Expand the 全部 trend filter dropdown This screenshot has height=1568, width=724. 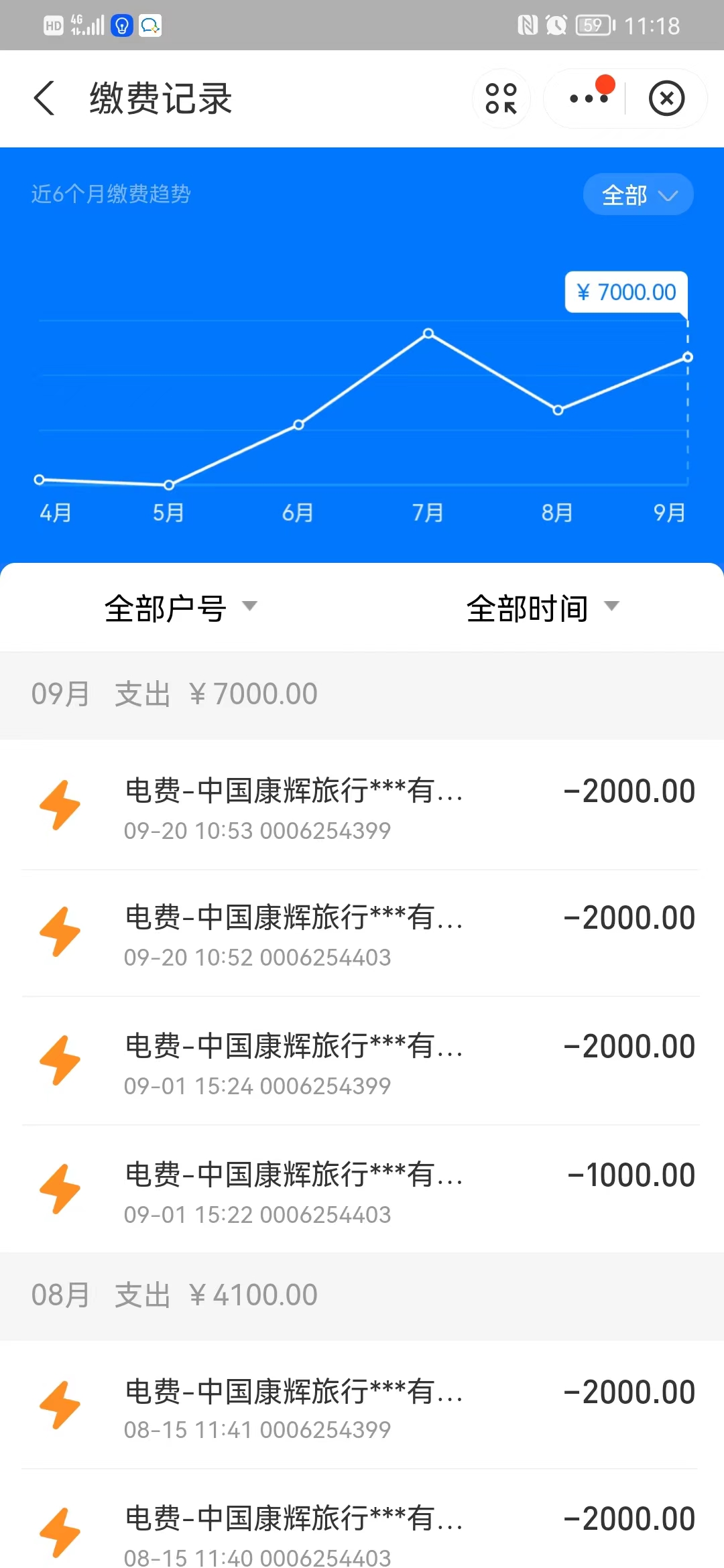pos(638,195)
